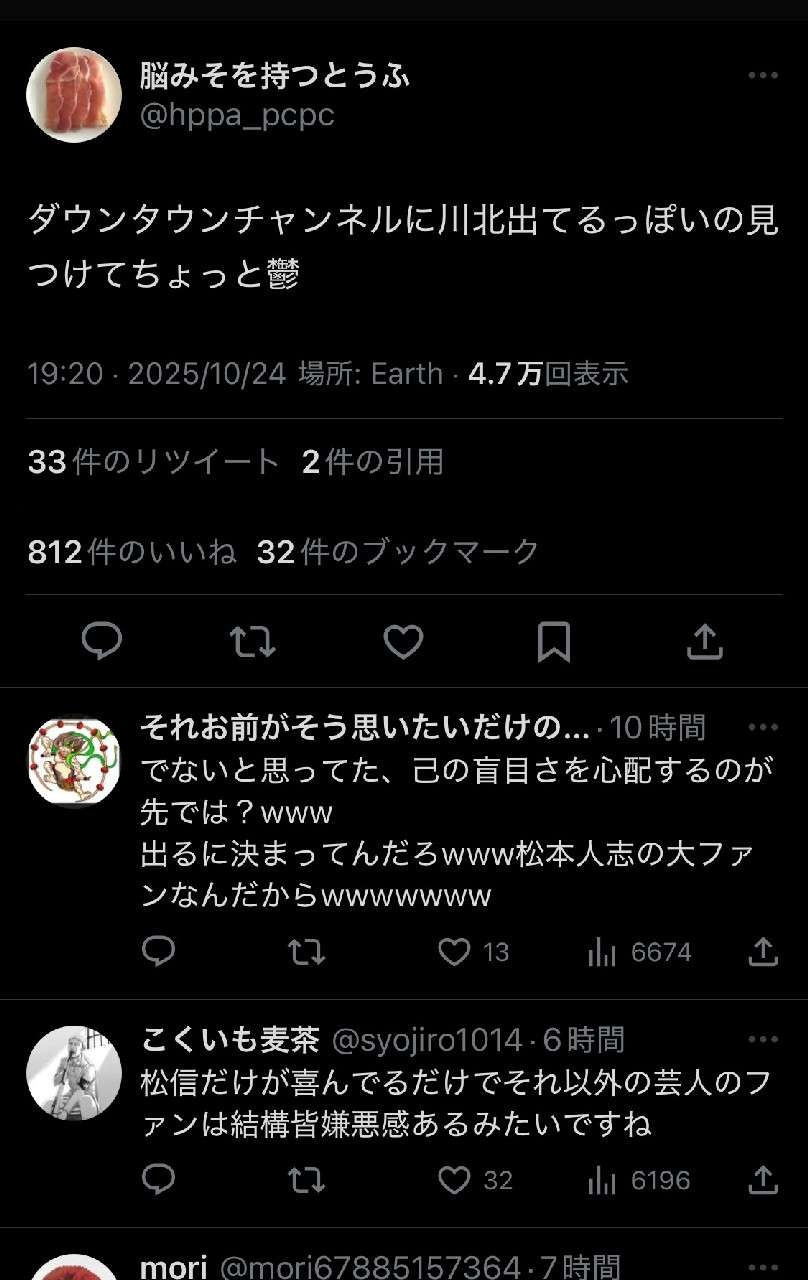Retweet the reply by それお前がそう思いたいだけの

[x=306, y=952]
